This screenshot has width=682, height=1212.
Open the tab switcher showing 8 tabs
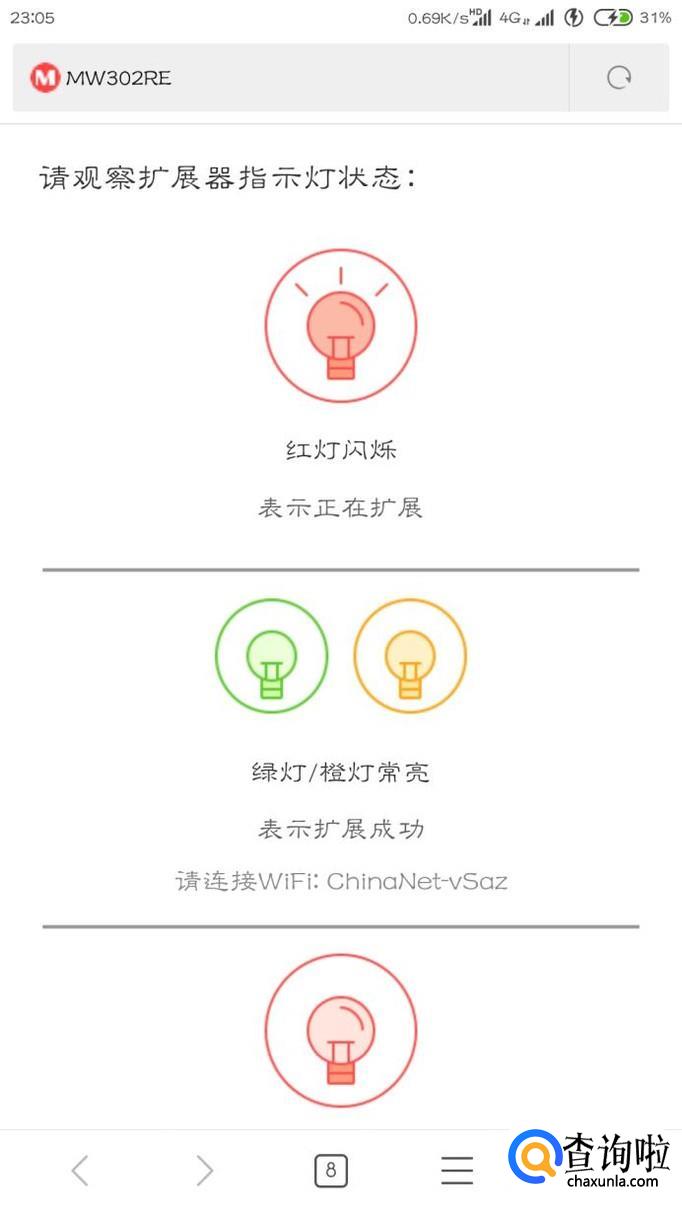pos(331,1170)
